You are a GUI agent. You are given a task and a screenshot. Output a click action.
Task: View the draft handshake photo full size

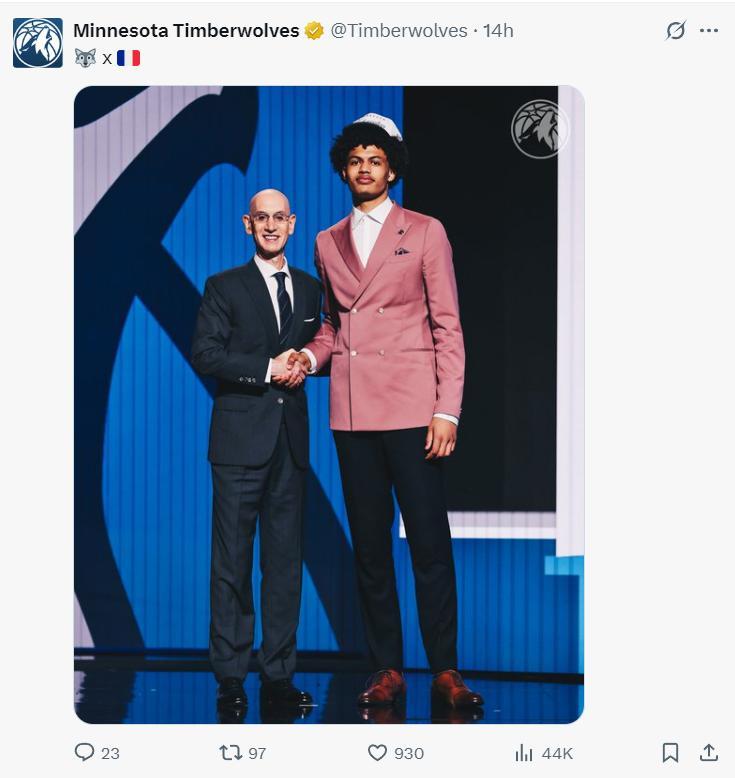(x=328, y=404)
